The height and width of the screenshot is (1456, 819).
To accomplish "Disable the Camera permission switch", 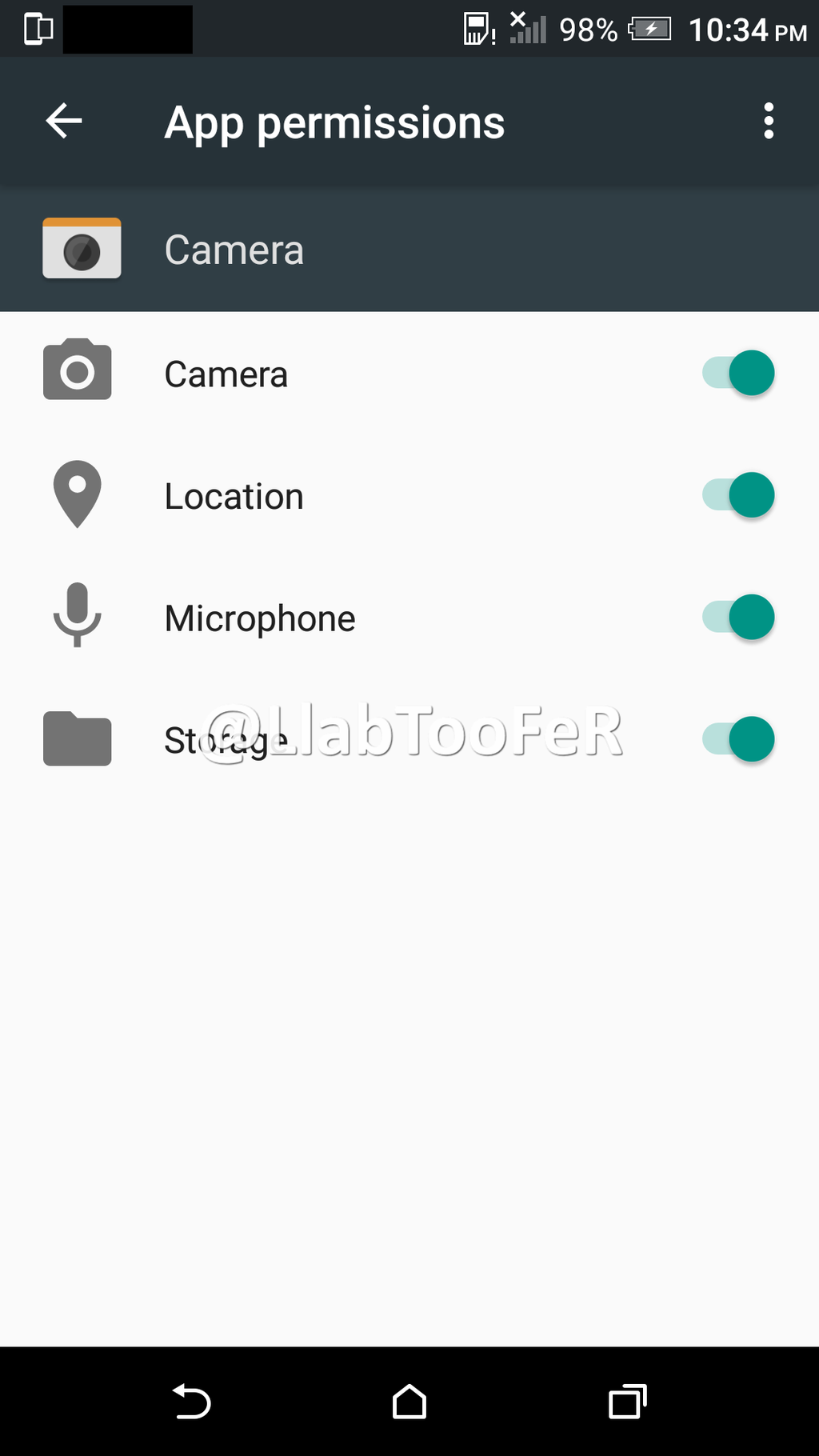I will click(x=738, y=374).
